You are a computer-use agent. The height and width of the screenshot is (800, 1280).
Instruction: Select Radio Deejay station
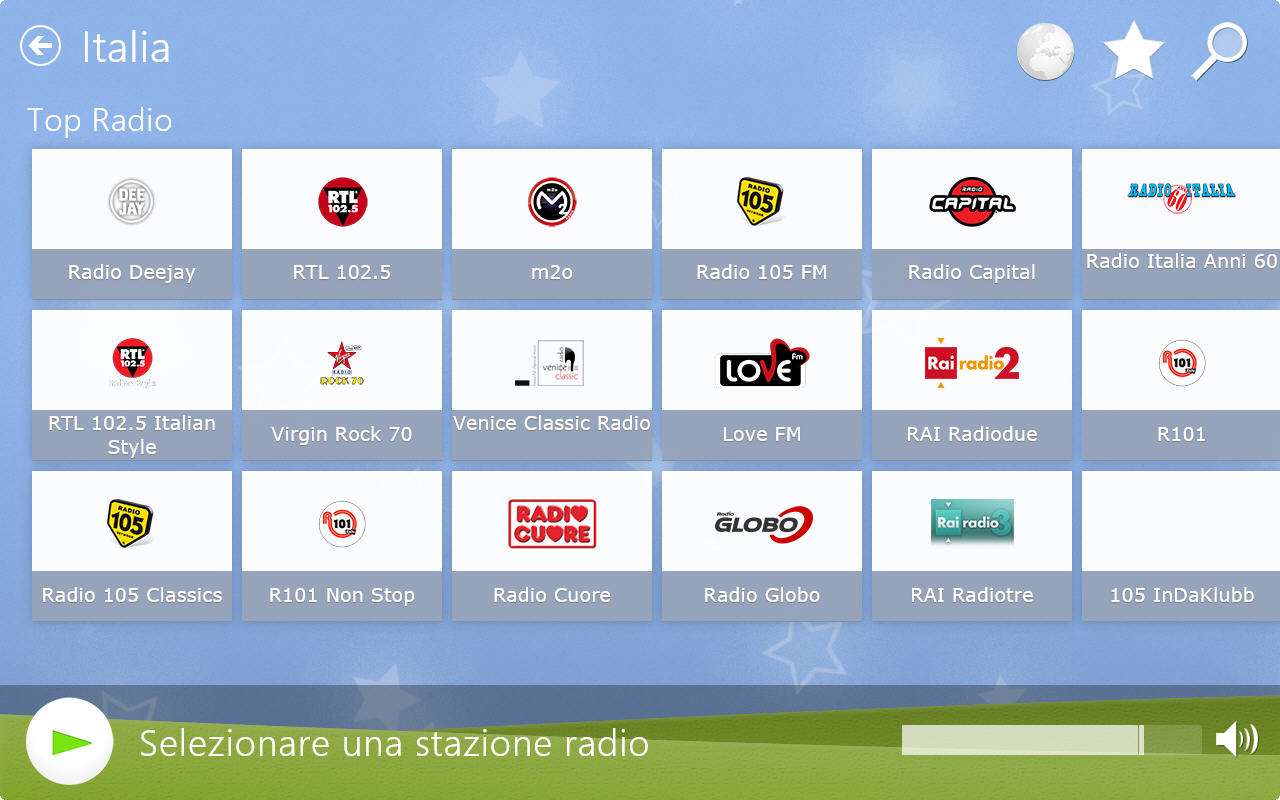(x=132, y=223)
